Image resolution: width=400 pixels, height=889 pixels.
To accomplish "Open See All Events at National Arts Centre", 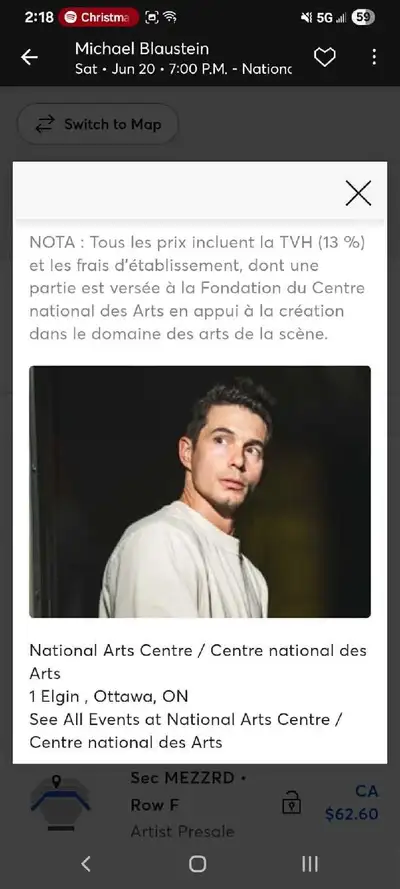I will tap(186, 730).
